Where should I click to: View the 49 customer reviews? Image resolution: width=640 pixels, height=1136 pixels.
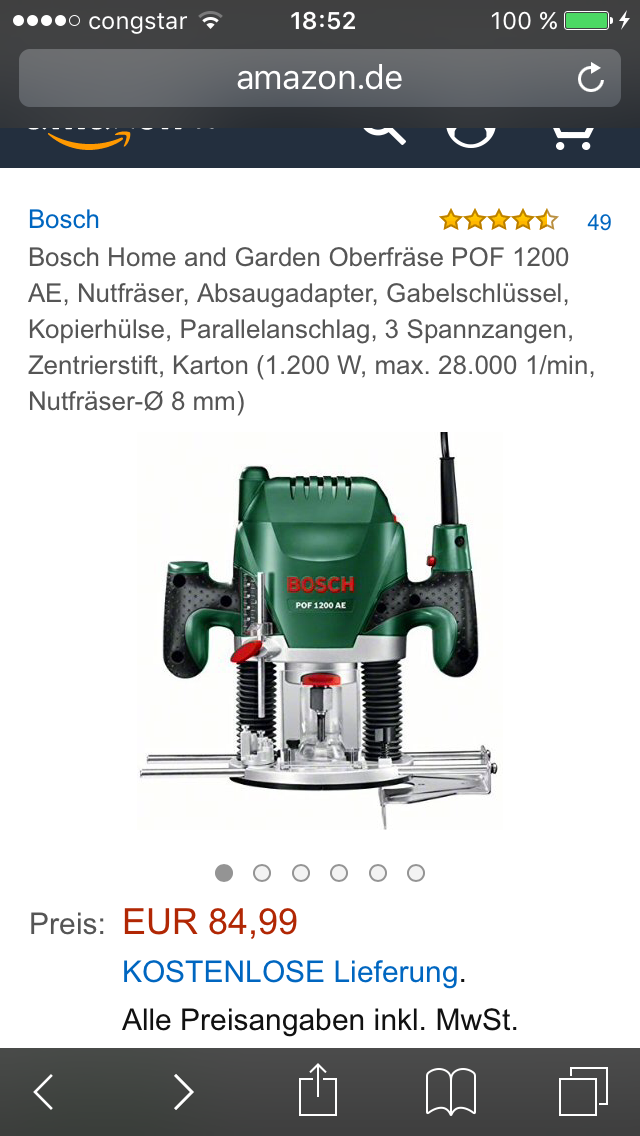point(599,222)
